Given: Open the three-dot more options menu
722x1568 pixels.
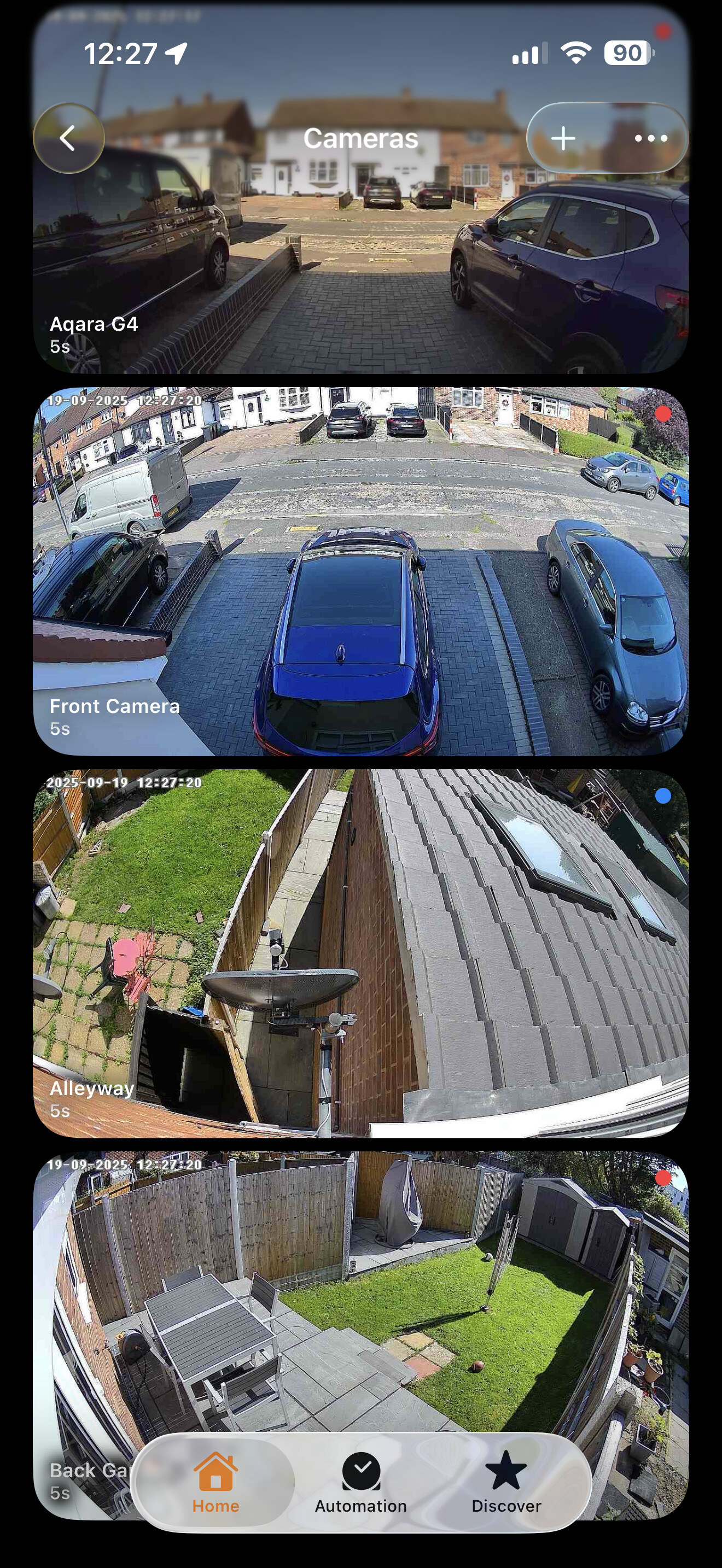Looking at the screenshot, I should click(x=651, y=139).
